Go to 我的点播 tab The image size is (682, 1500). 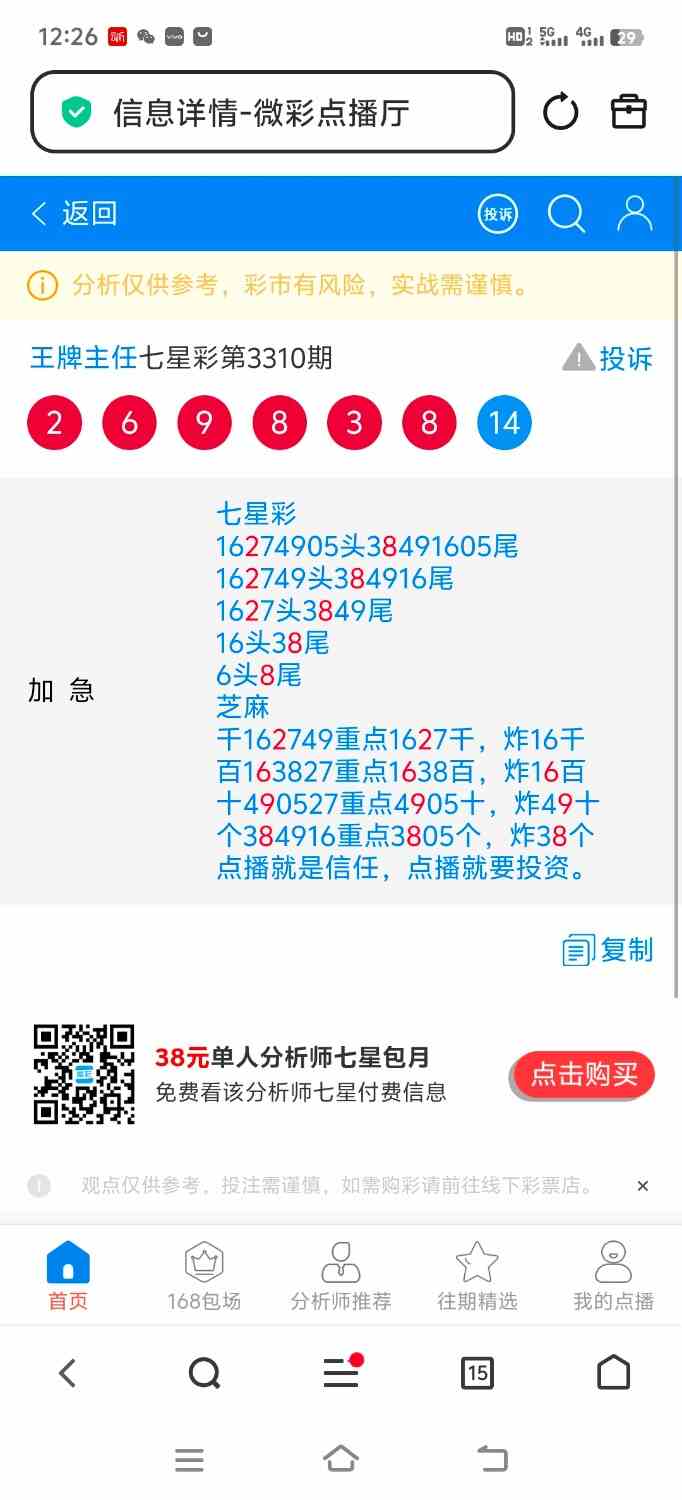pyautogui.click(x=613, y=1275)
